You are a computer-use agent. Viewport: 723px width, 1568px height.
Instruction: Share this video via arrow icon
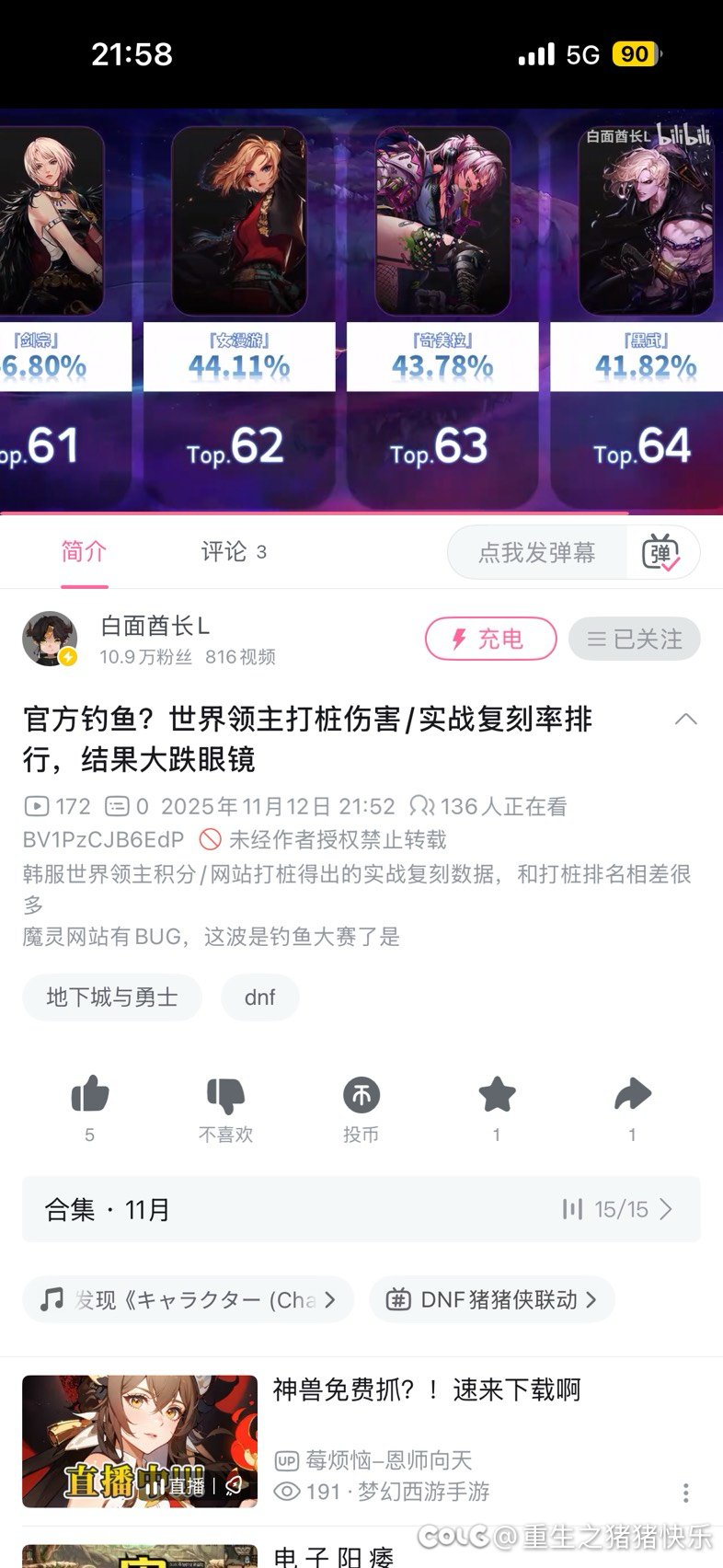(632, 1096)
